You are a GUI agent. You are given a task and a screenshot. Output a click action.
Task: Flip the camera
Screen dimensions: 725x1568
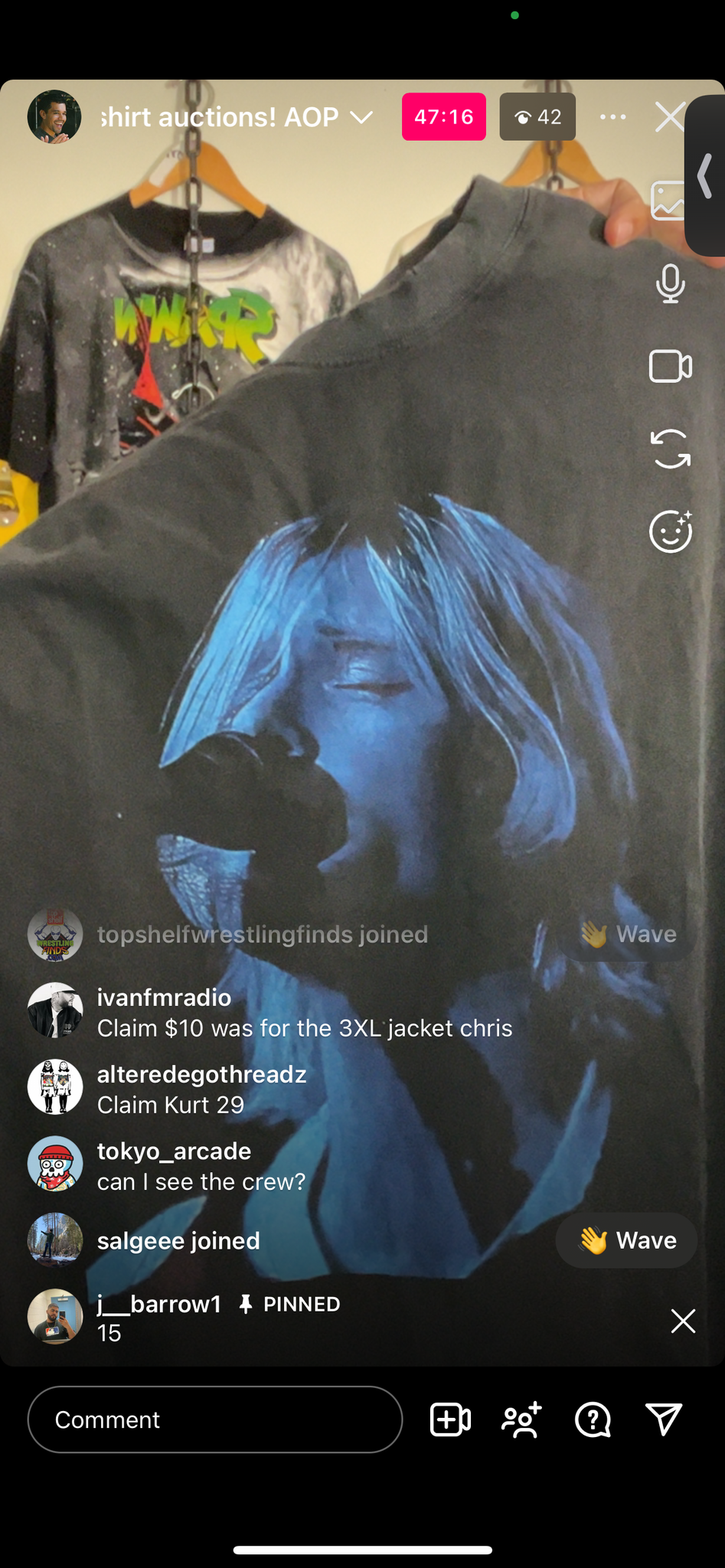point(671,449)
